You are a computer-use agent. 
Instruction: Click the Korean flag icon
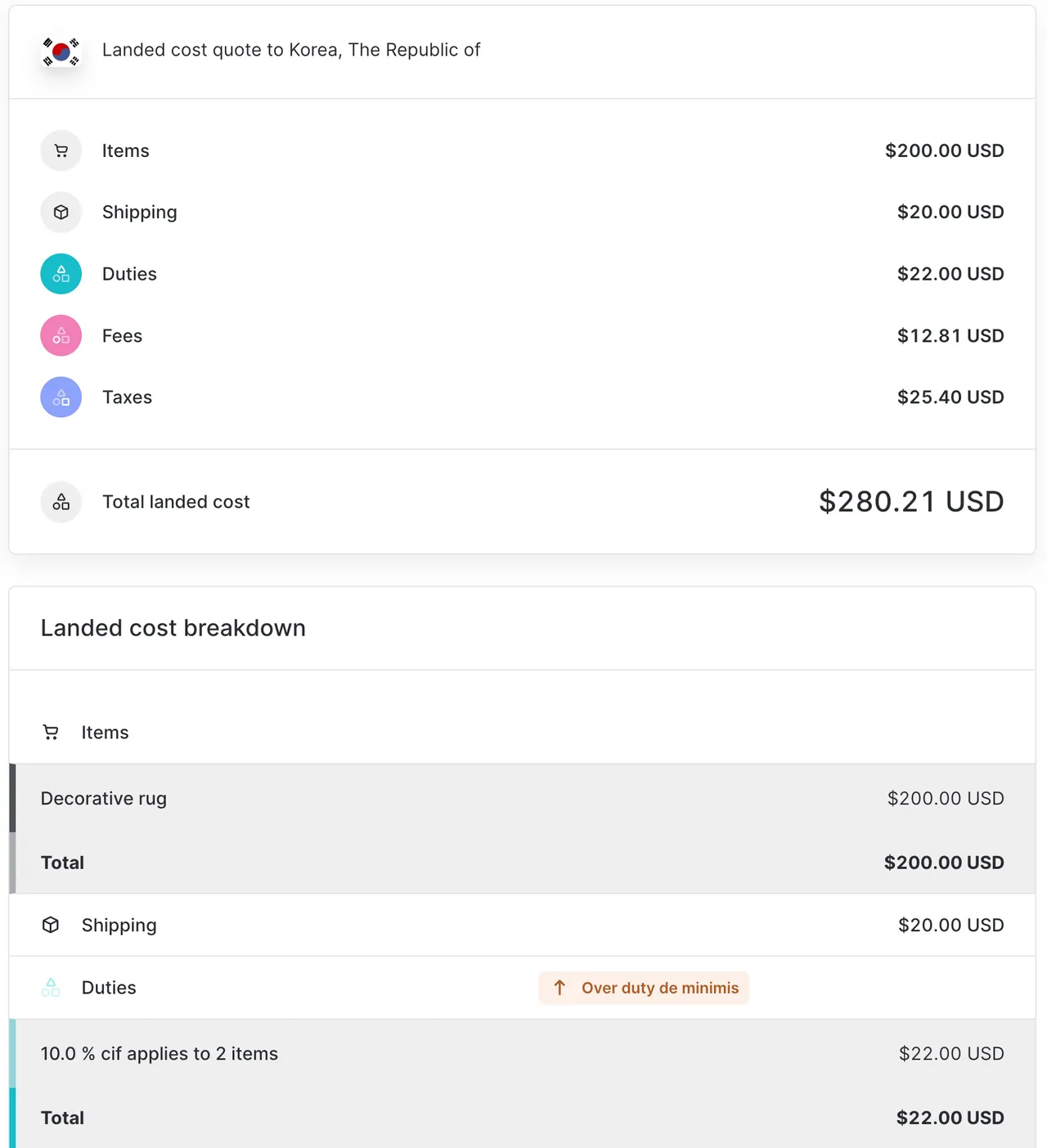tap(61, 52)
